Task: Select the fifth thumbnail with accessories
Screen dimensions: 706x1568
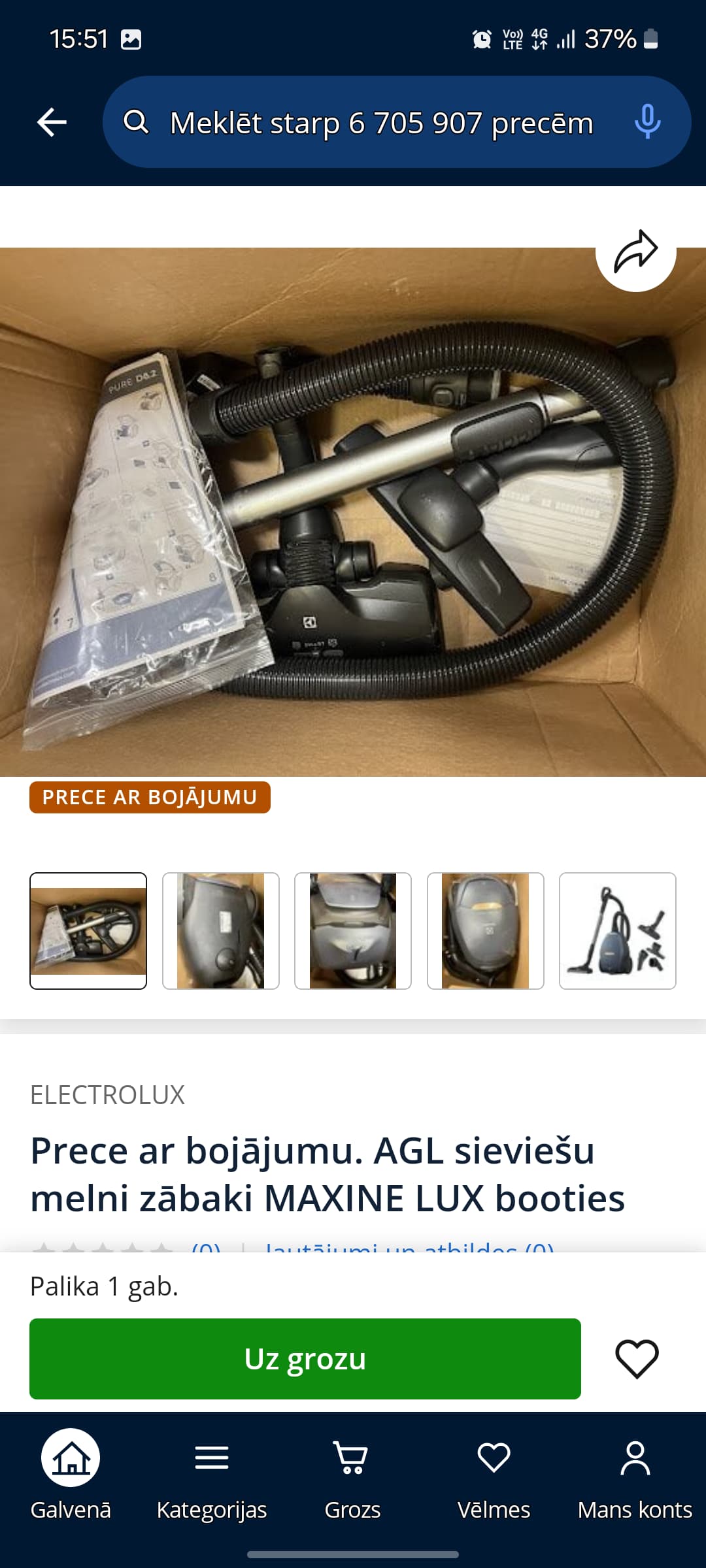Action: pos(617,930)
